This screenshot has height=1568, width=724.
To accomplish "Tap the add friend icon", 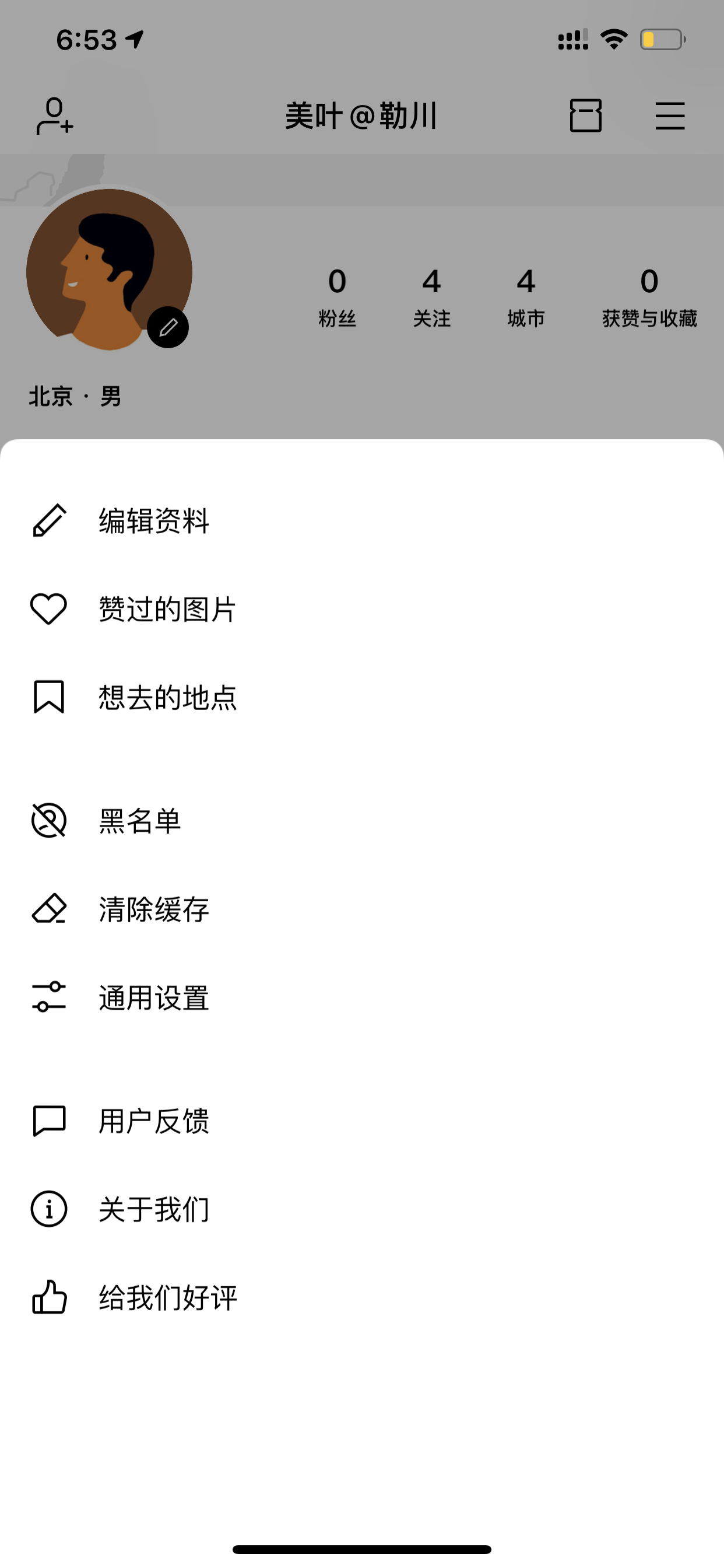I will click(54, 116).
